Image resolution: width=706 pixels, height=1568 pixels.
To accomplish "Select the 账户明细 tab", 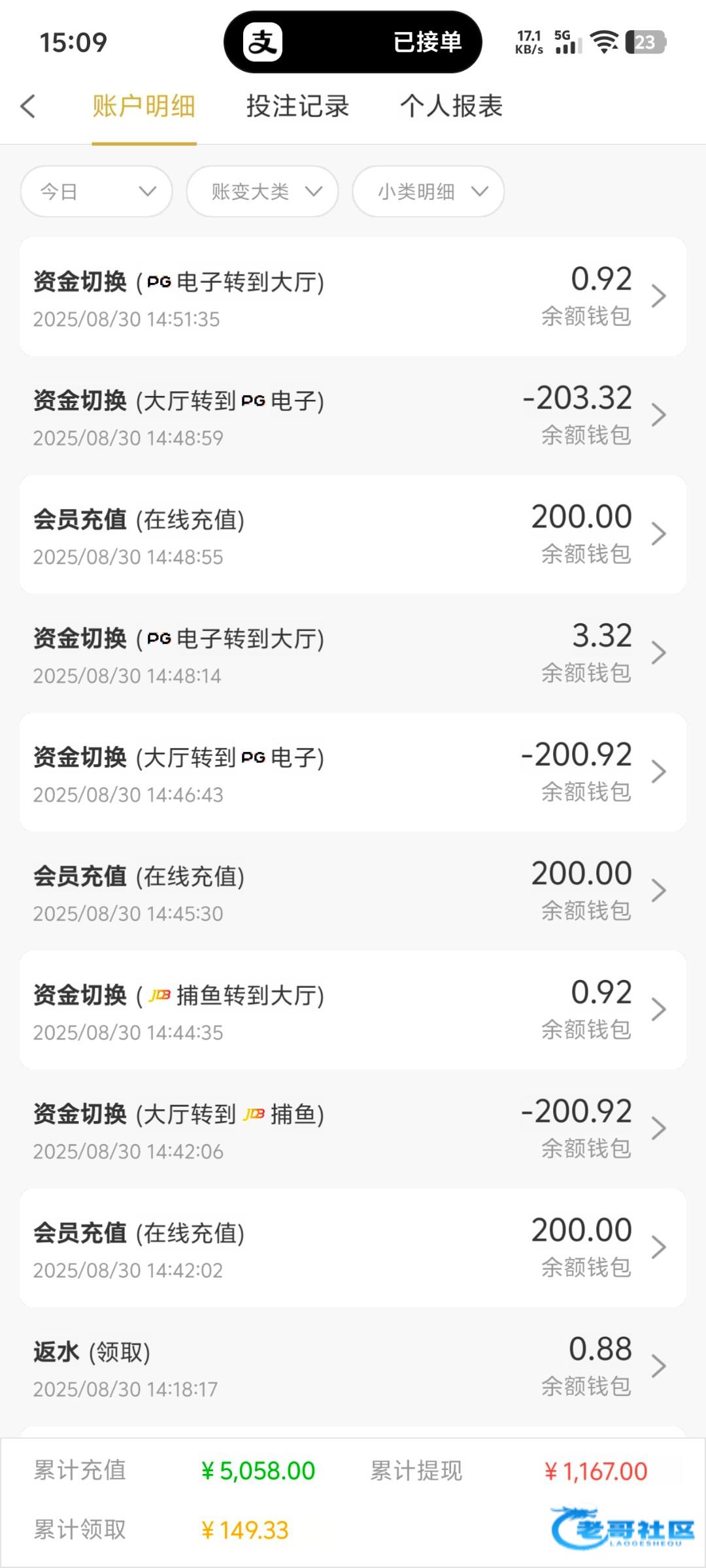I will (144, 106).
